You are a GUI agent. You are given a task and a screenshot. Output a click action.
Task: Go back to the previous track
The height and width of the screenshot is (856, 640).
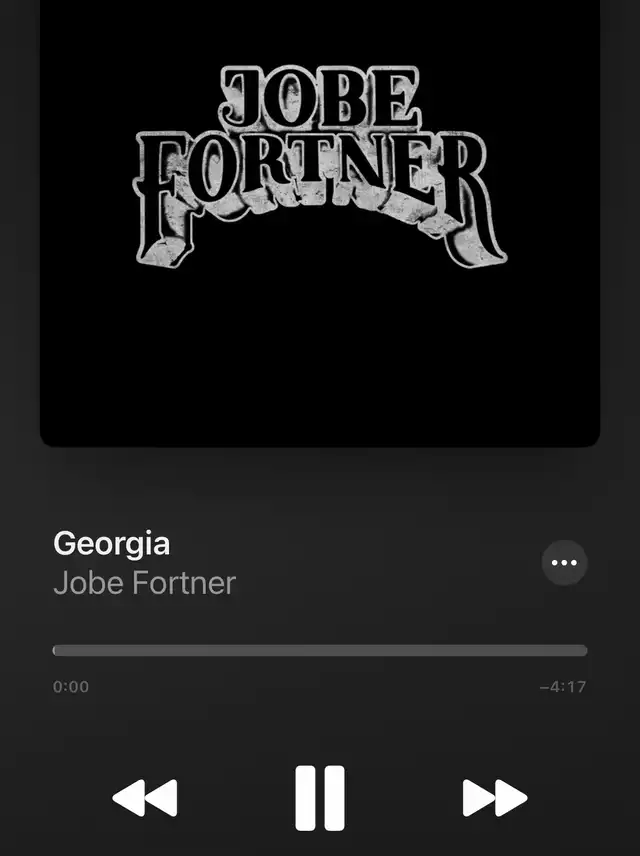click(145, 798)
